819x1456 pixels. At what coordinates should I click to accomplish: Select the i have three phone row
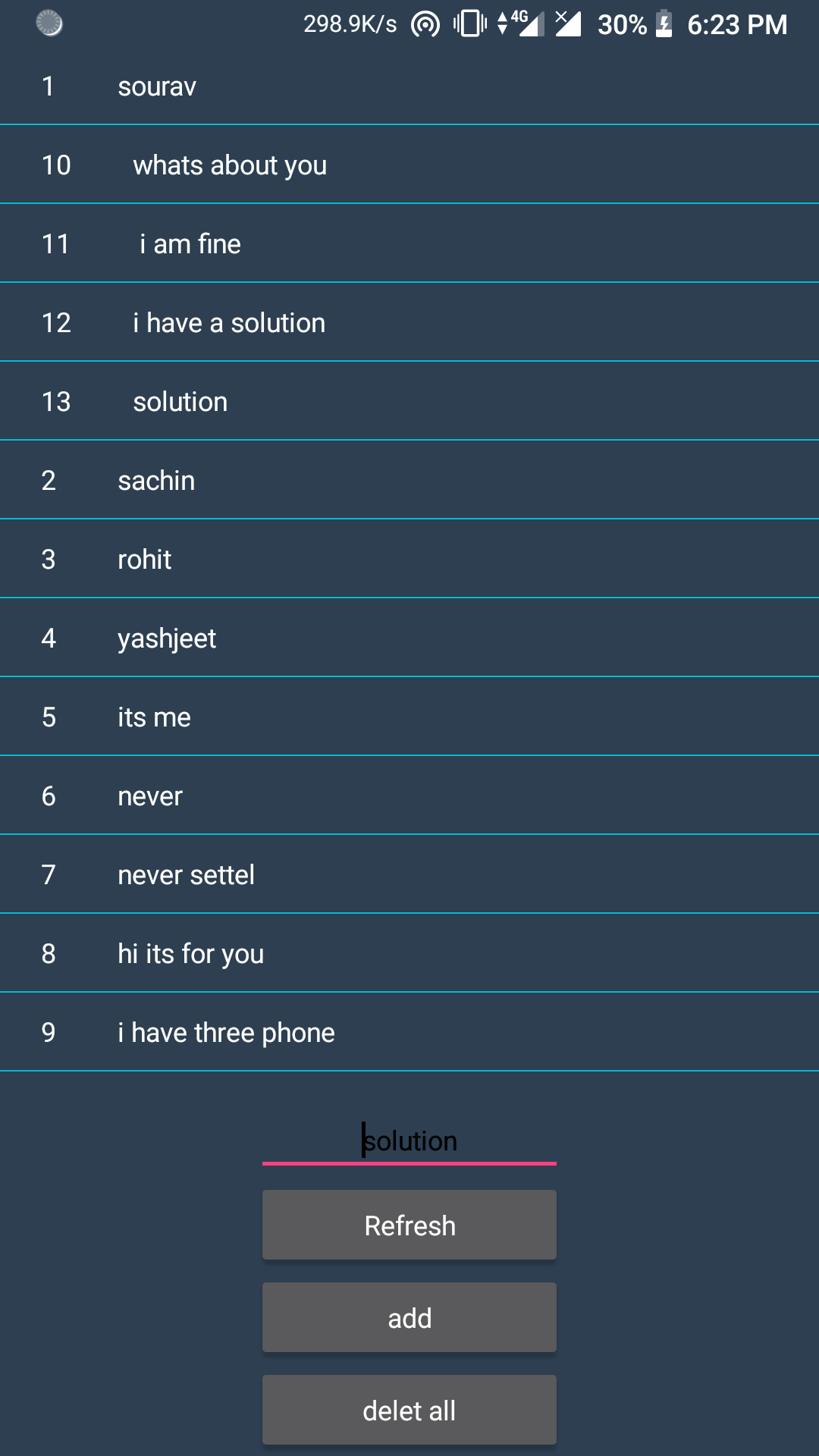(409, 1033)
